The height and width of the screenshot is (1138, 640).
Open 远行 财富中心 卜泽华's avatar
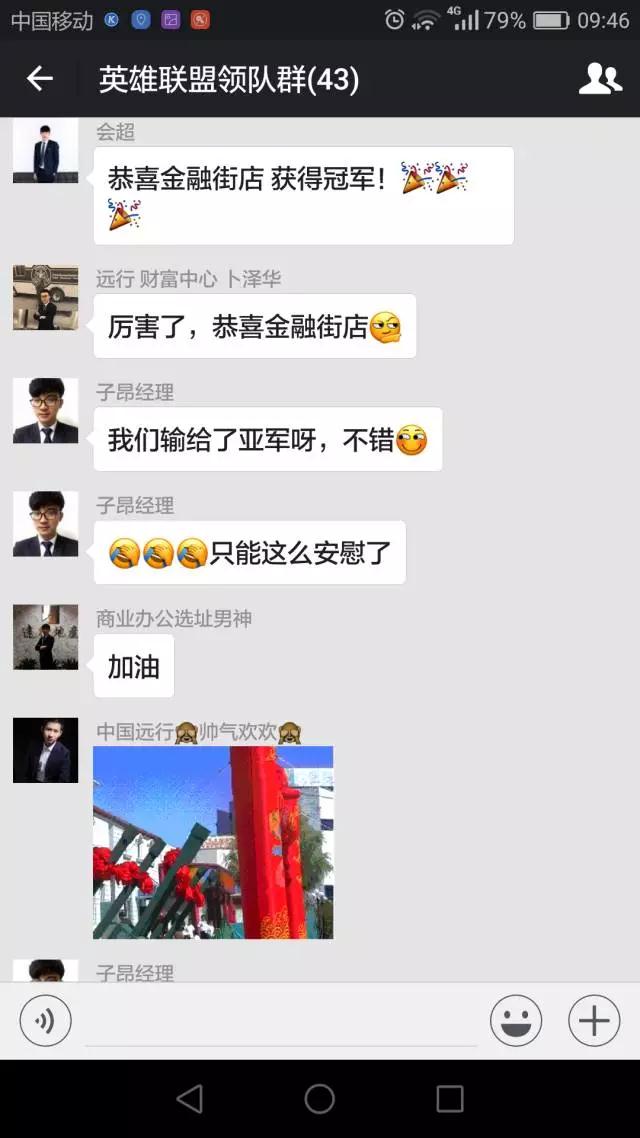coord(45,298)
